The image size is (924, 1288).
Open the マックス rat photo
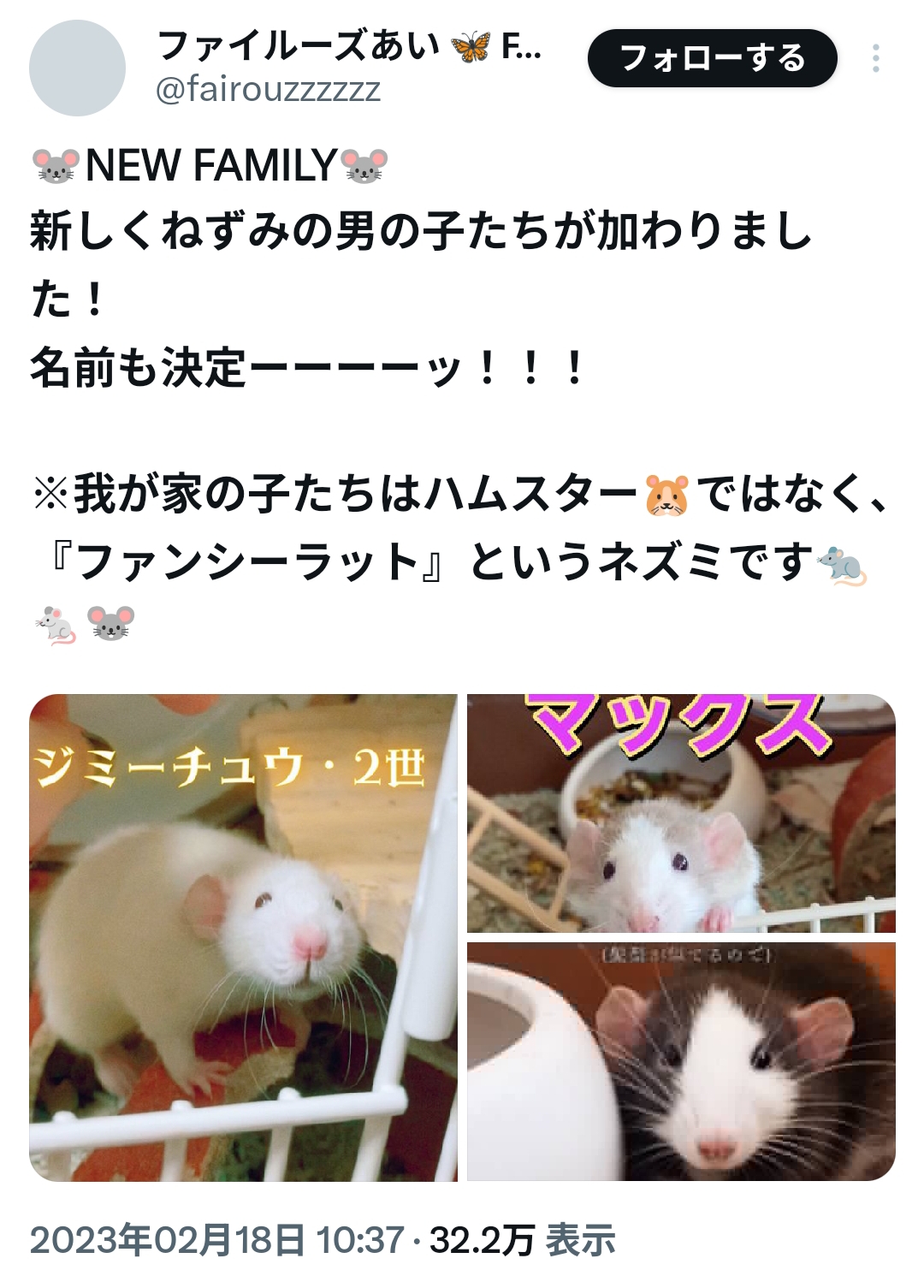point(681,813)
